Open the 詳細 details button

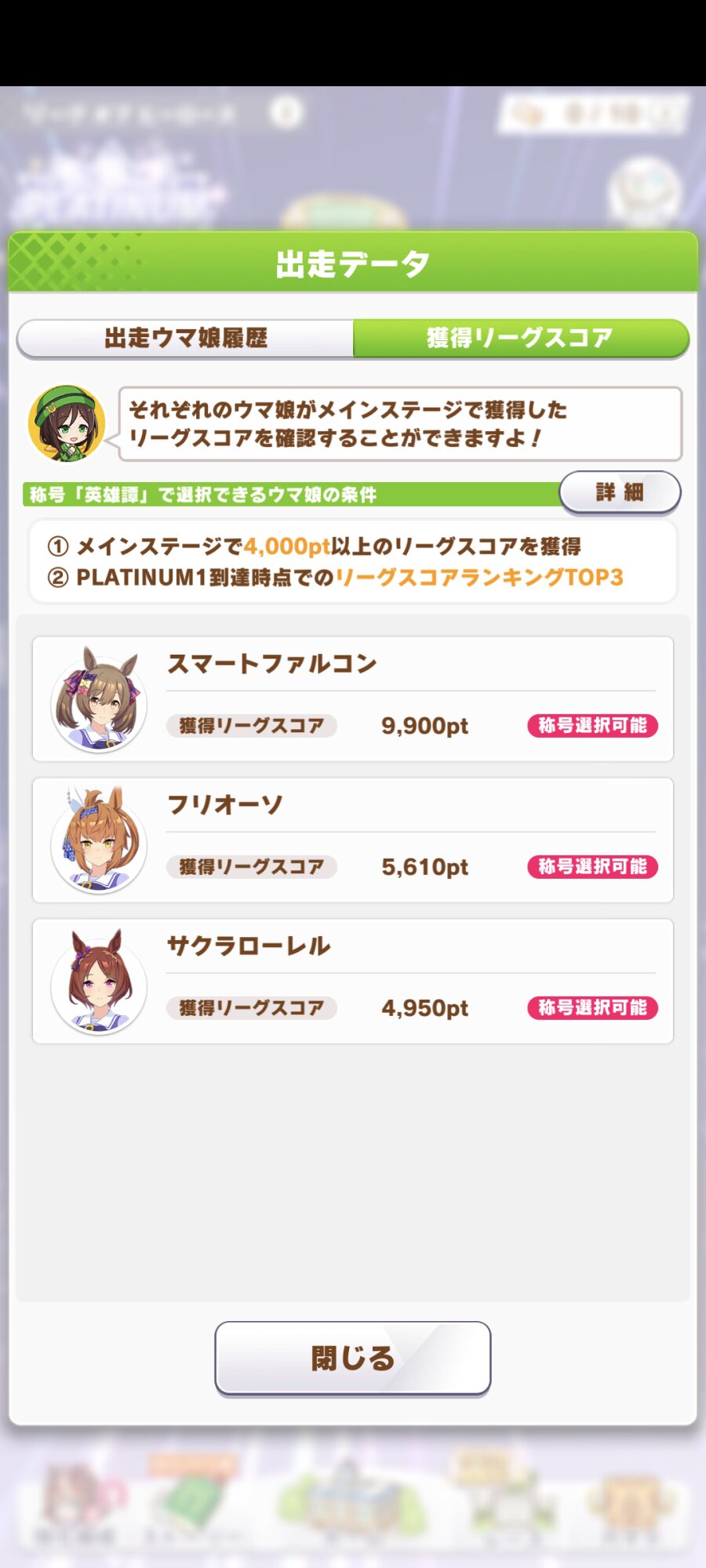[620, 492]
